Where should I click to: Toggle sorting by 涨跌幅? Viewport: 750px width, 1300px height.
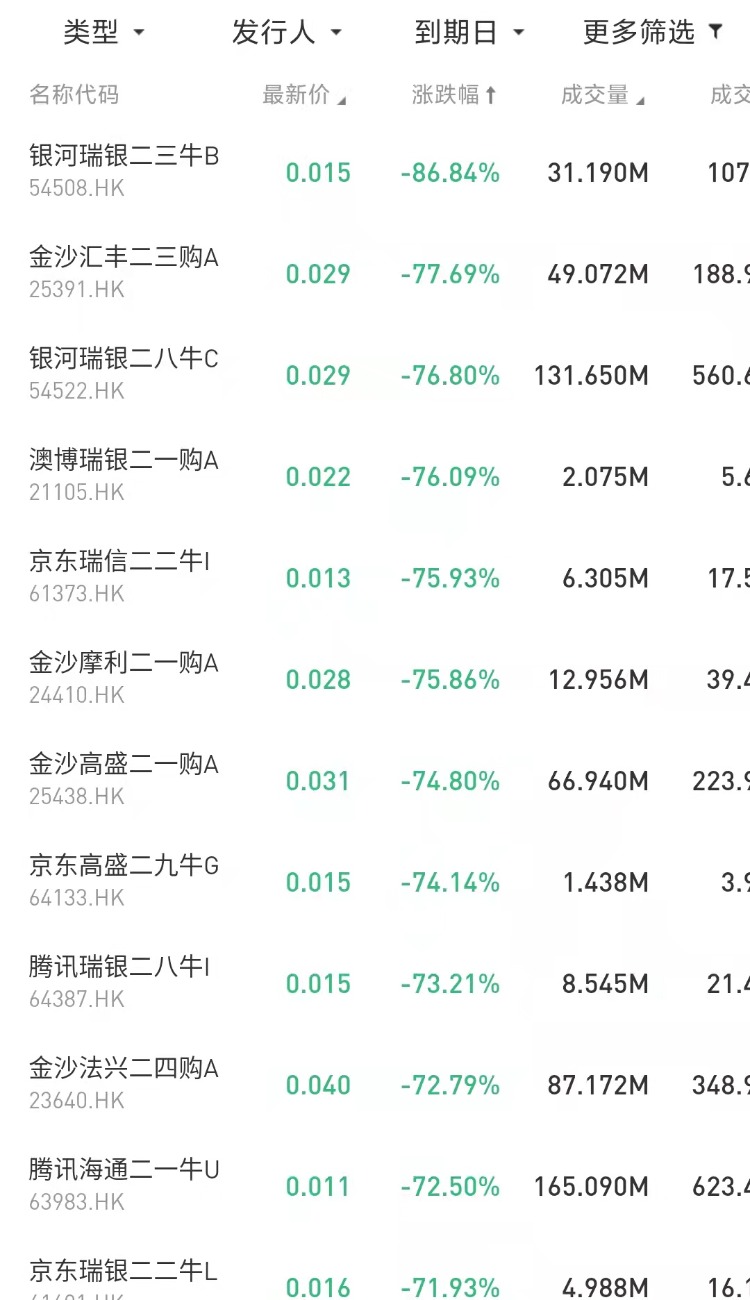pos(454,95)
